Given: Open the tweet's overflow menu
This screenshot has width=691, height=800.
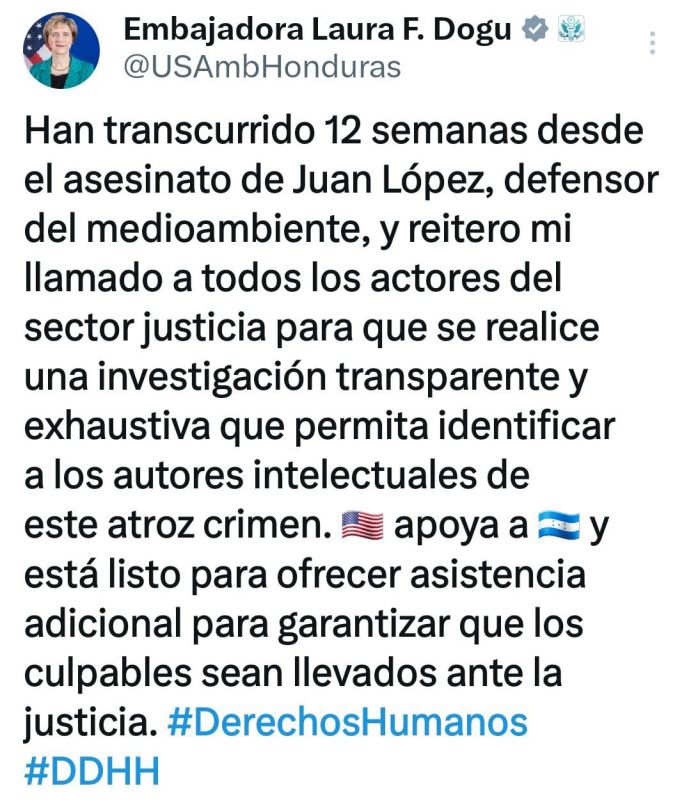Looking at the screenshot, I should [x=653, y=44].
